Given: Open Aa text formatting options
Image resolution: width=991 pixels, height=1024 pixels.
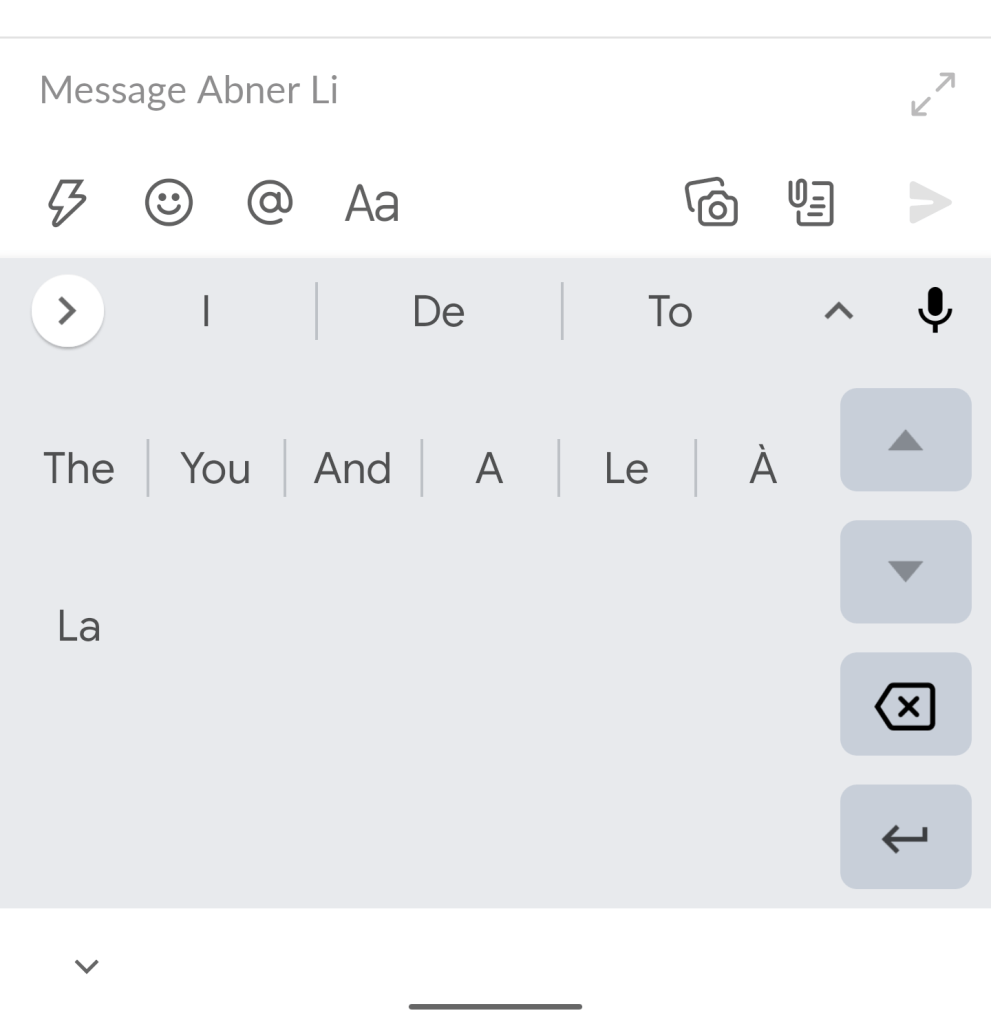Looking at the screenshot, I should 372,204.
